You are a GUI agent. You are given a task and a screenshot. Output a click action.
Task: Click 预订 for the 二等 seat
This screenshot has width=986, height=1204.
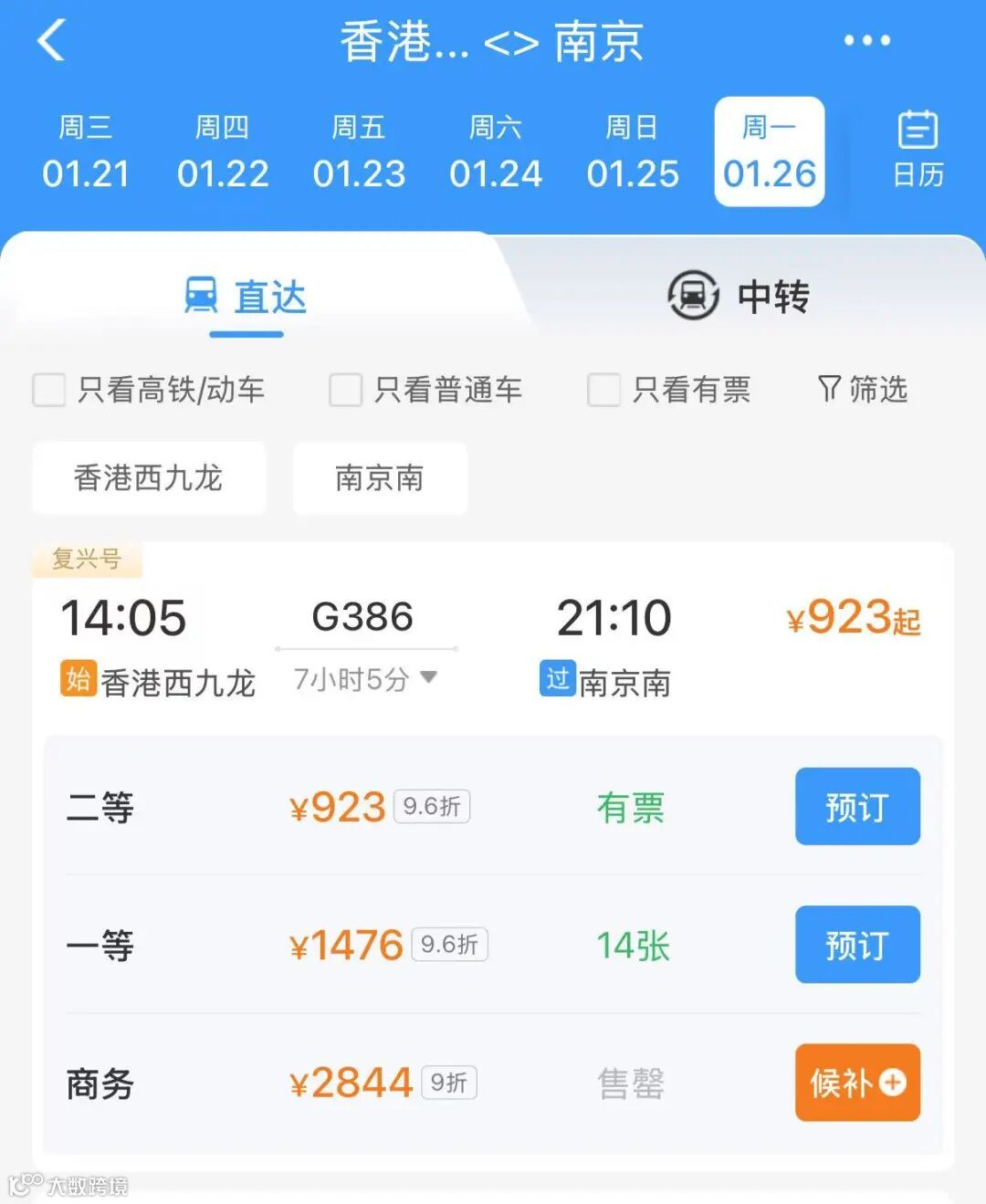click(x=856, y=807)
